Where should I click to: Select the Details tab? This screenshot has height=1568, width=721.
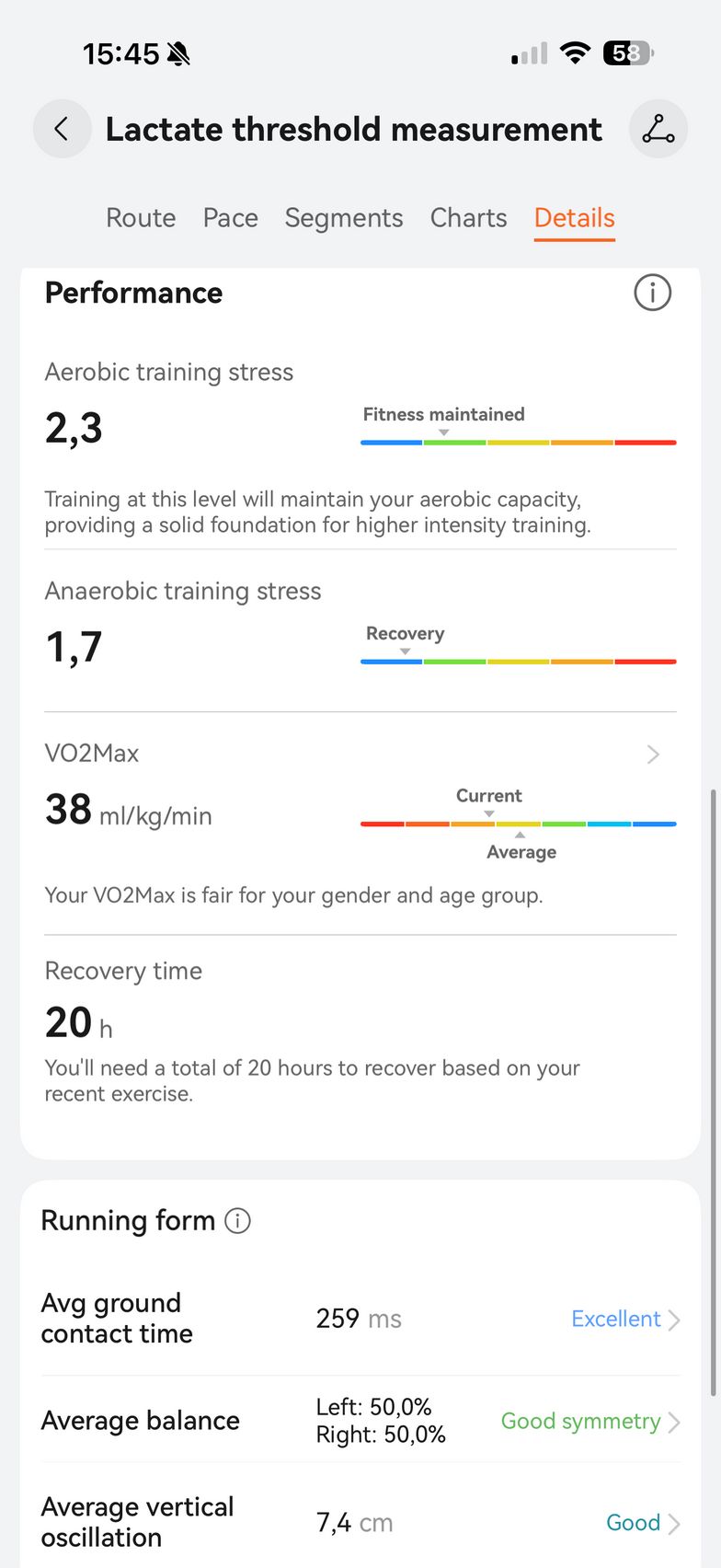tap(574, 218)
